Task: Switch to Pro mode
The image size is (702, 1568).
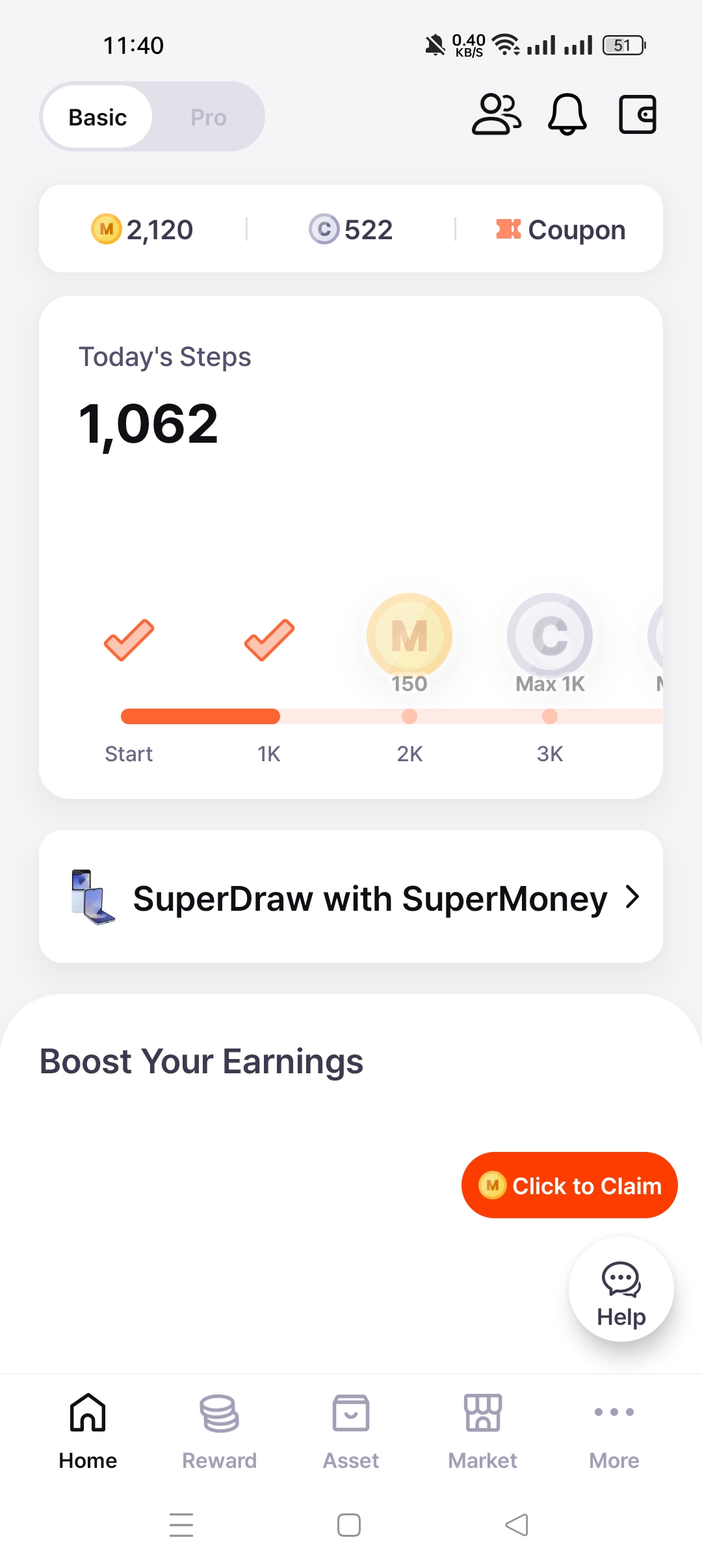Action: [208, 118]
